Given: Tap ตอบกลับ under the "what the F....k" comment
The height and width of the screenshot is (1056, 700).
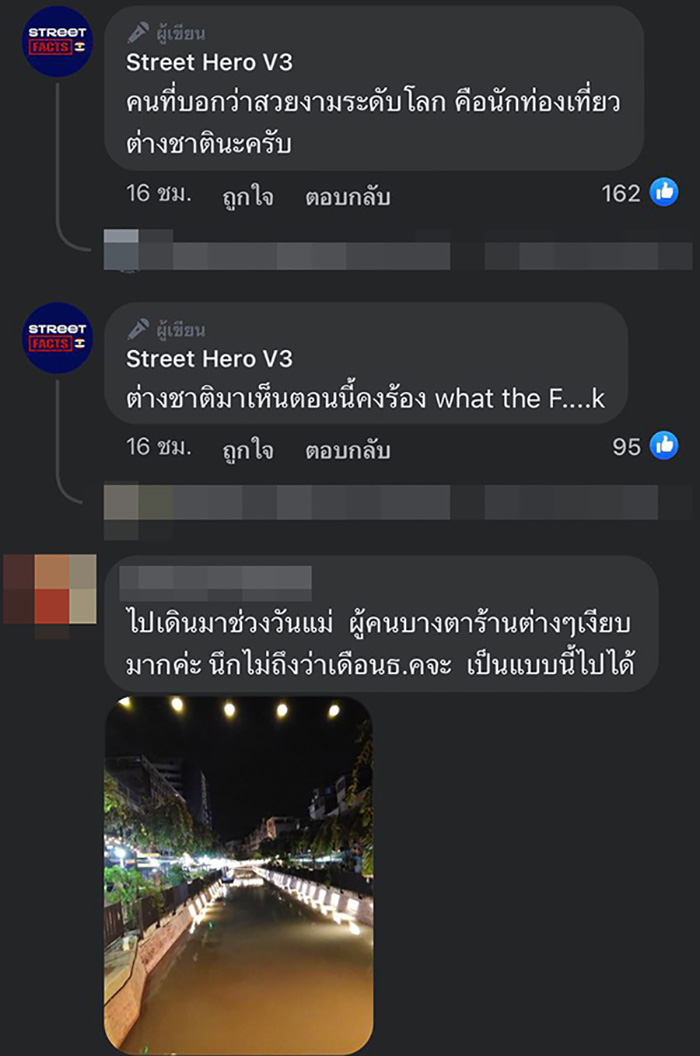Looking at the screenshot, I should (x=347, y=450).
